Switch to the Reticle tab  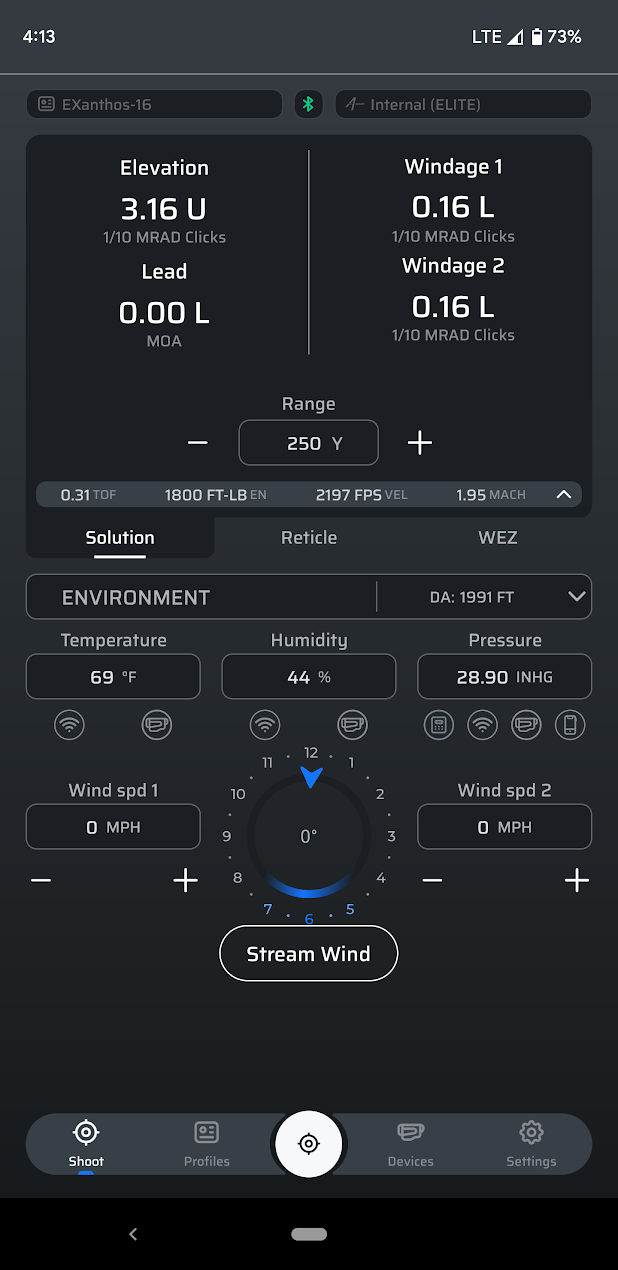coord(309,537)
